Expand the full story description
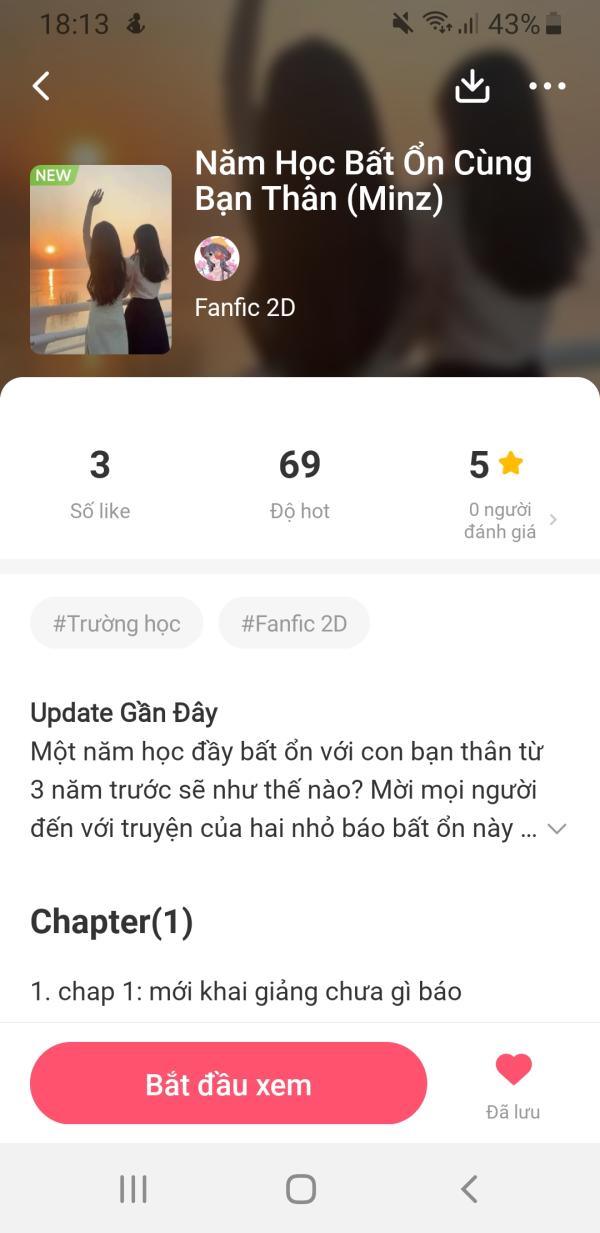The width and height of the screenshot is (600, 1233). click(557, 829)
